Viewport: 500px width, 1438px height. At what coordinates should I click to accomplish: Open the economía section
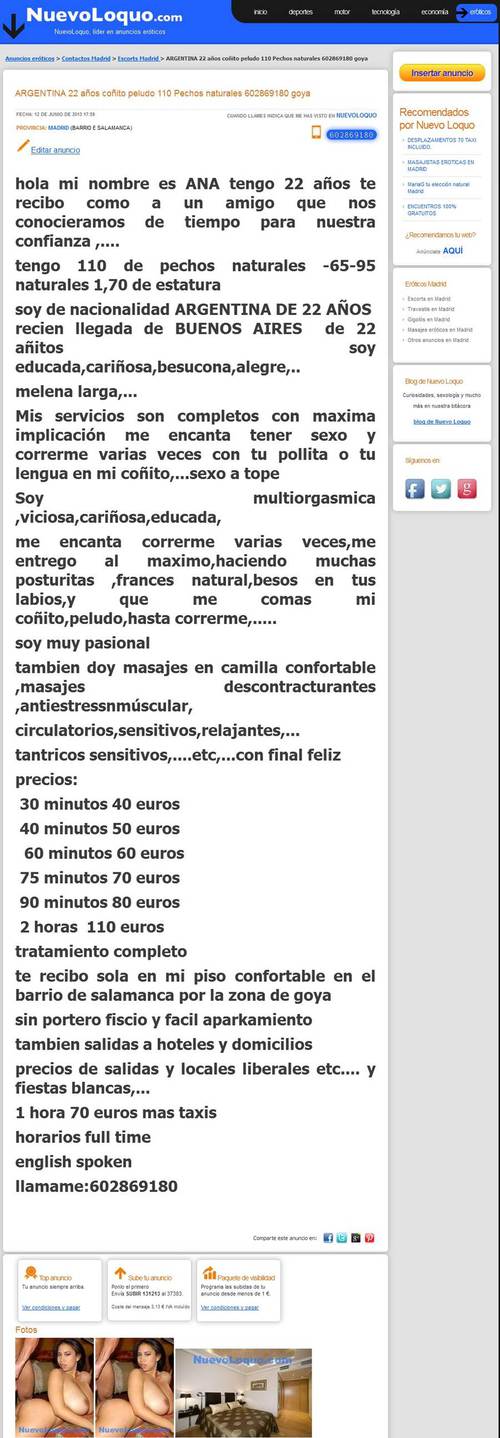click(x=434, y=12)
